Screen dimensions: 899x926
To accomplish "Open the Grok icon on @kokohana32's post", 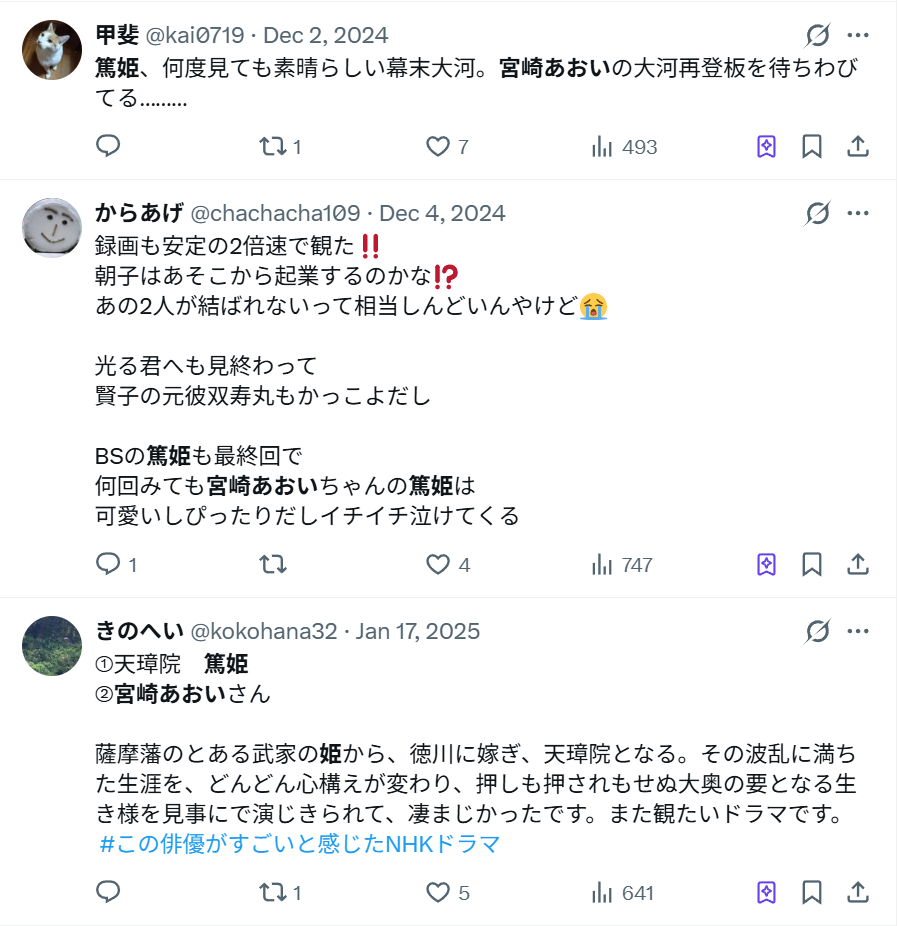I will tap(817, 631).
